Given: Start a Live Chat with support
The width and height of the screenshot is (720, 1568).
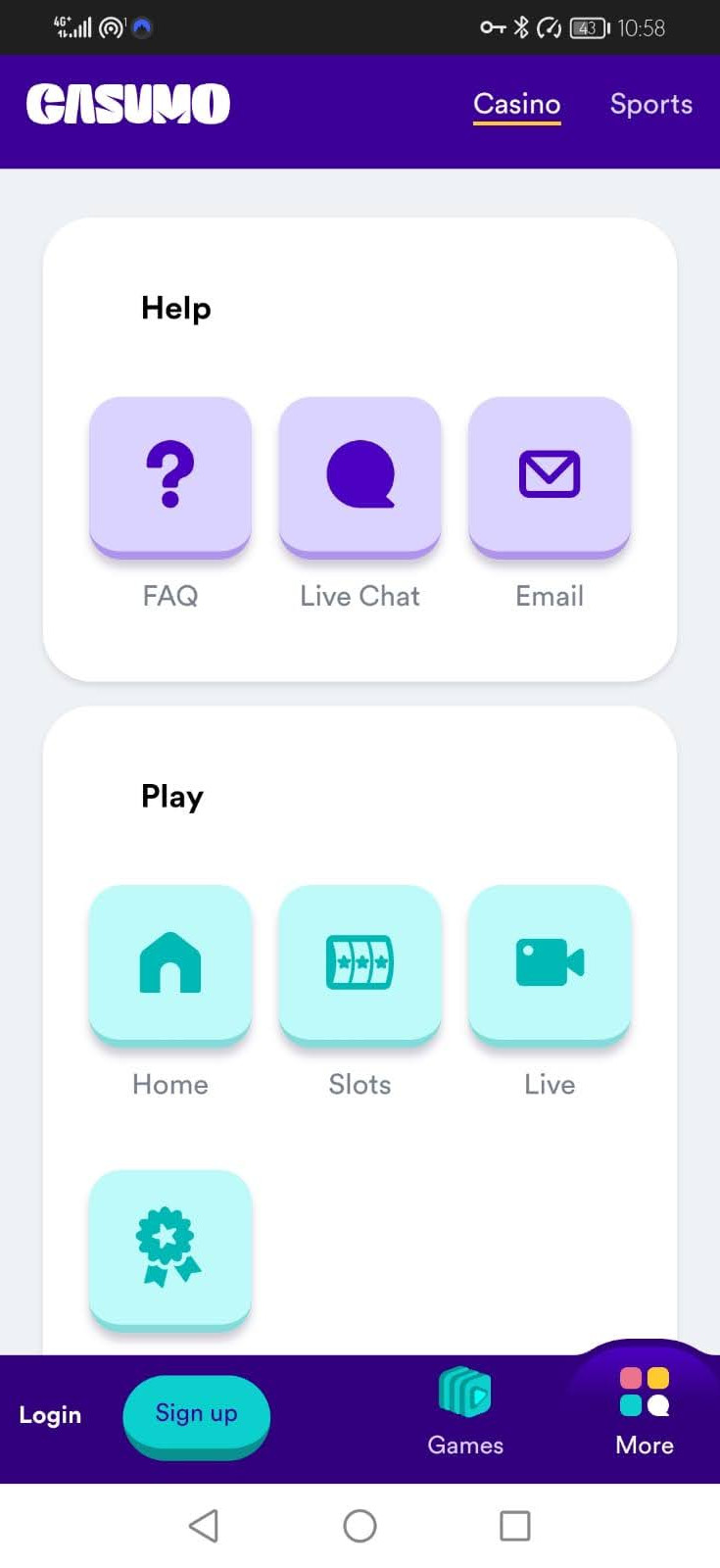Looking at the screenshot, I should click(x=360, y=476).
